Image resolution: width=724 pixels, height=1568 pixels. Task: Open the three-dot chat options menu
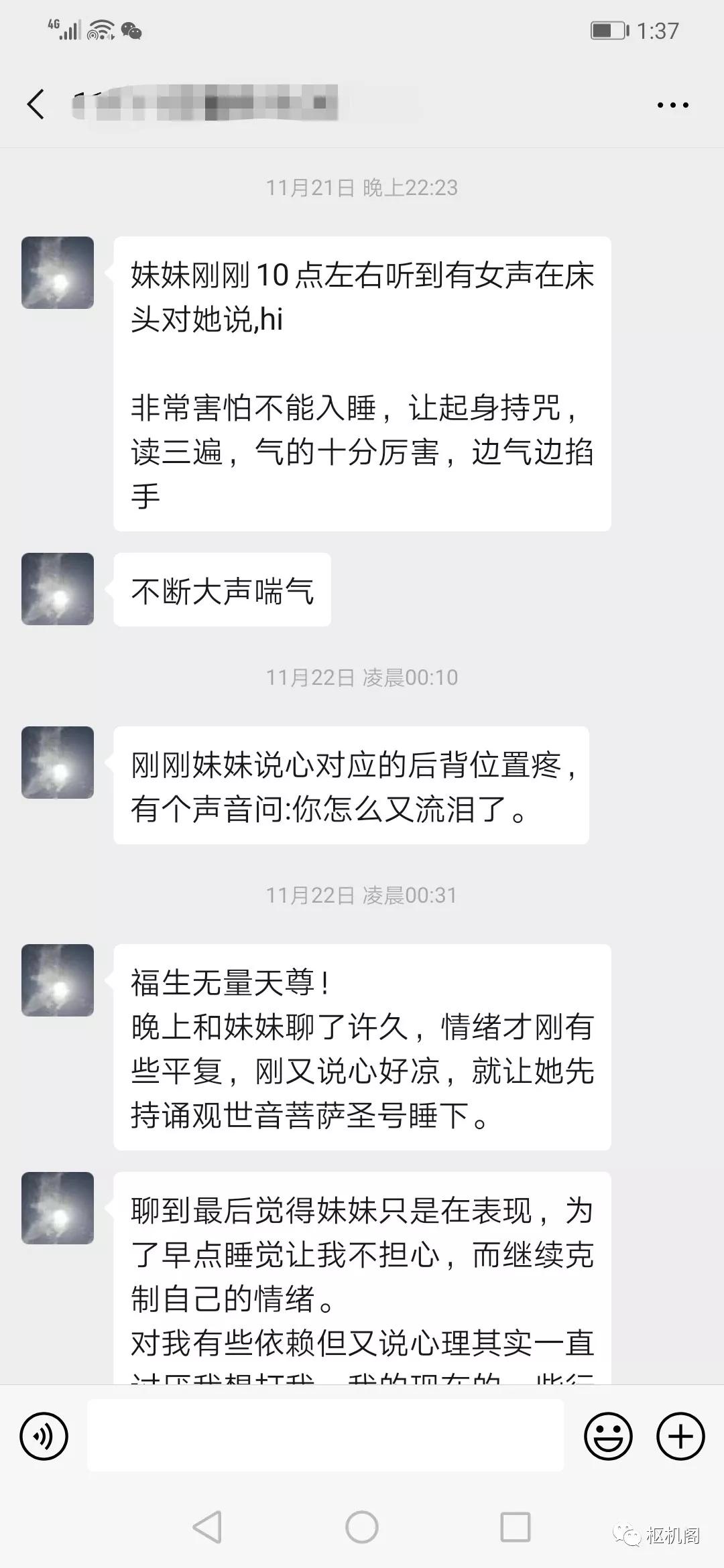(x=672, y=105)
